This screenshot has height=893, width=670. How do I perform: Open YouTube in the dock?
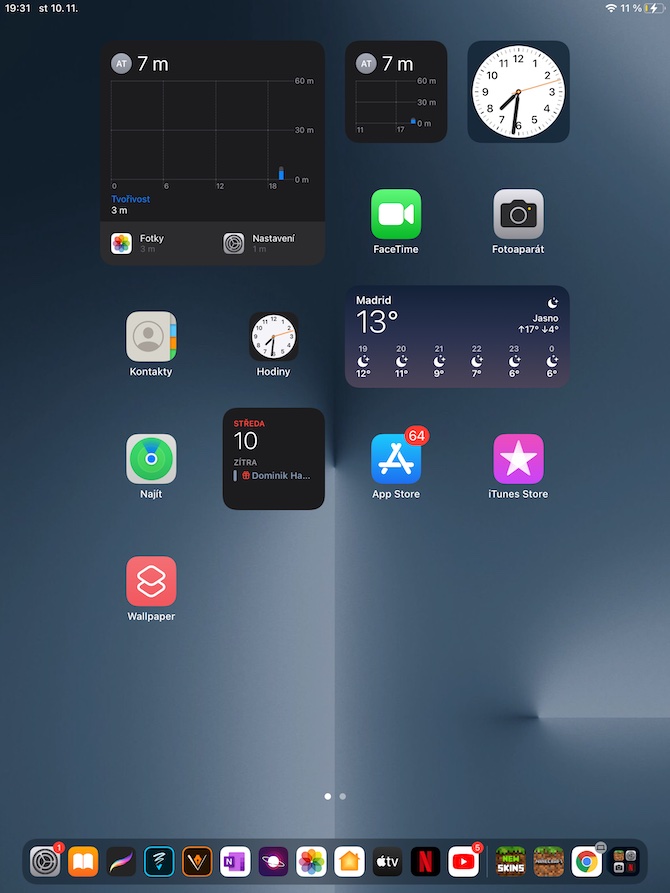tap(463, 861)
